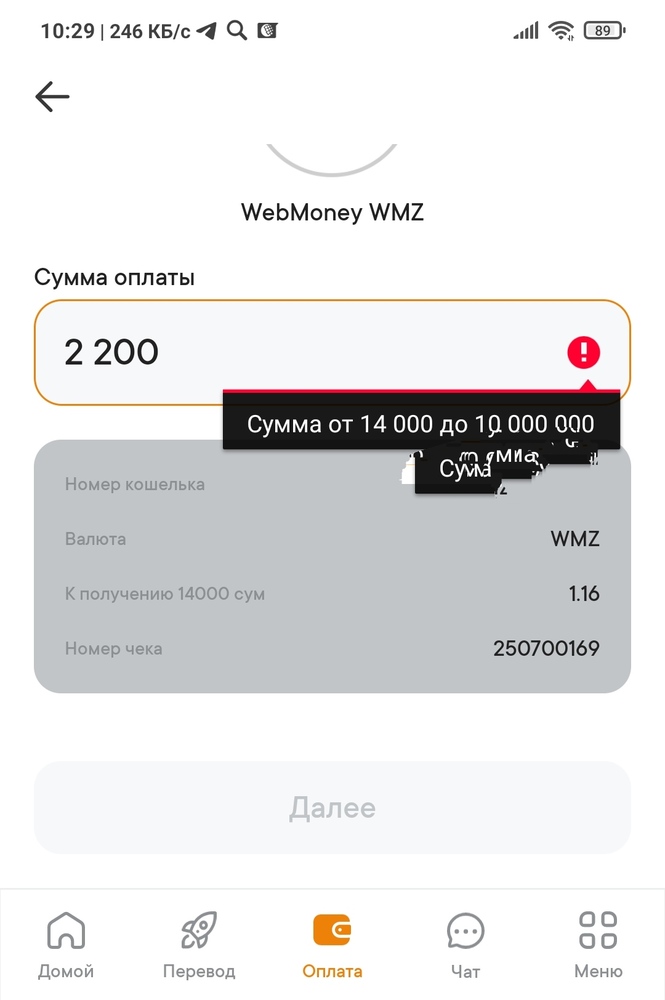Tap the Далее button

pyautogui.click(x=332, y=808)
